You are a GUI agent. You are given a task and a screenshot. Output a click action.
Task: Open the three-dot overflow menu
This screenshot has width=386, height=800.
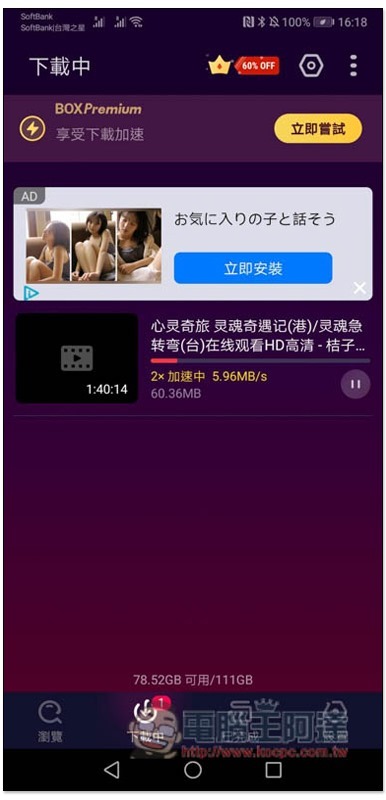tap(353, 66)
